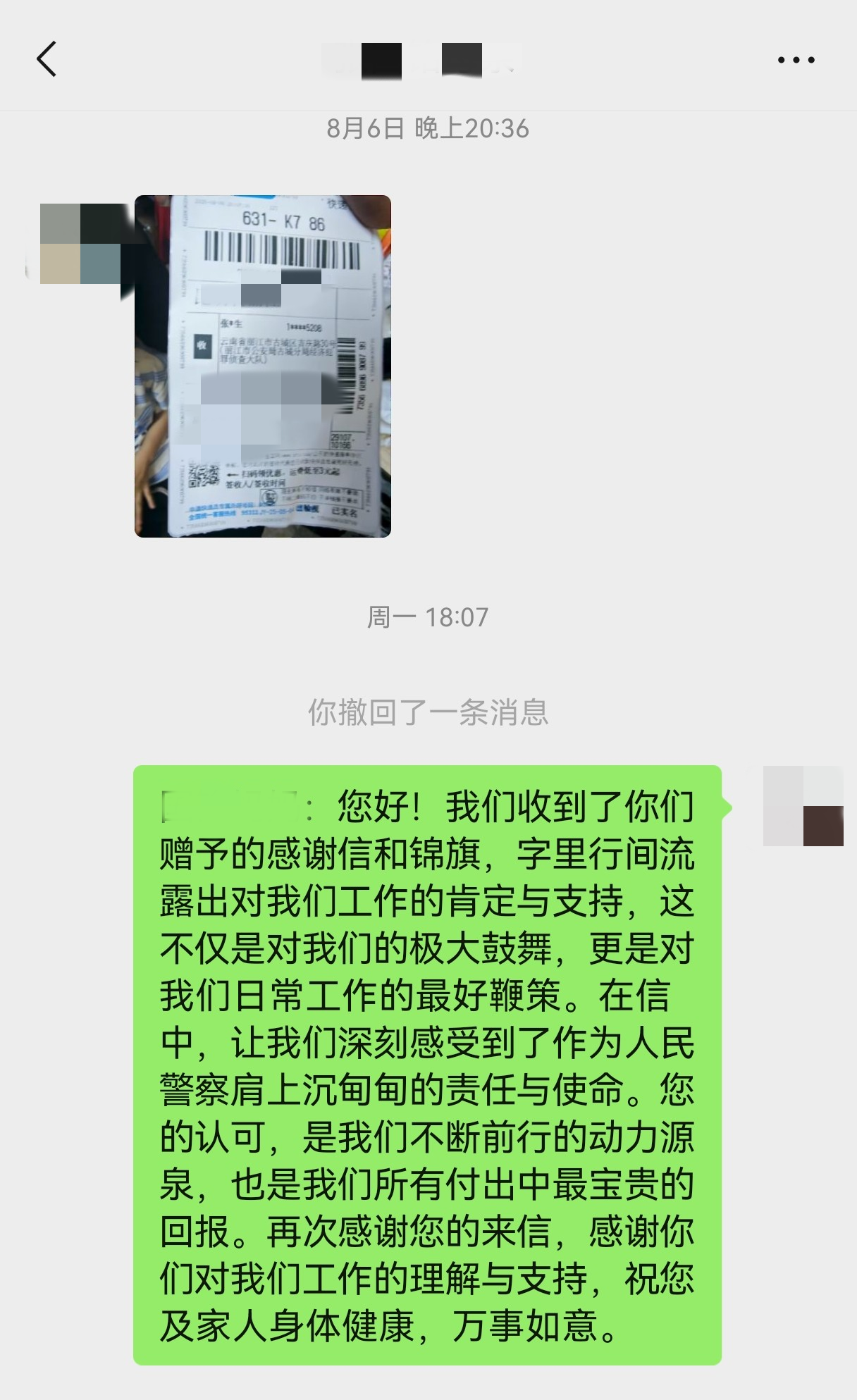
Task: Tap the back arrow to exit chat
Action: click(x=47, y=61)
